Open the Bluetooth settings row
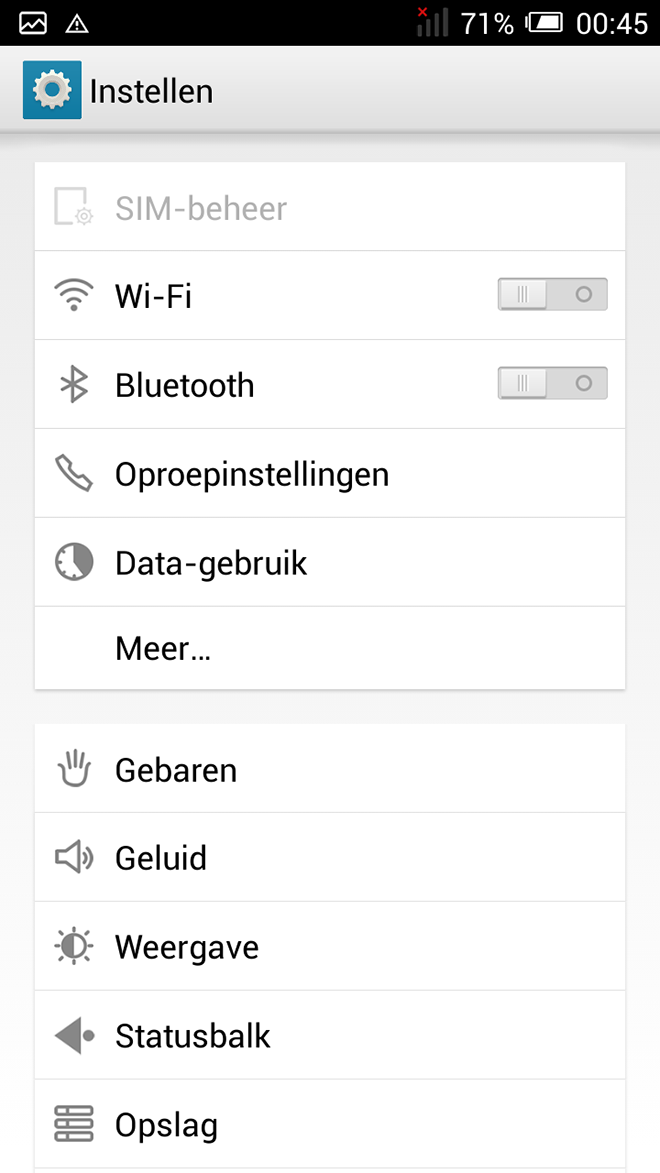Viewport: 660px width, 1173px height. [x=330, y=385]
